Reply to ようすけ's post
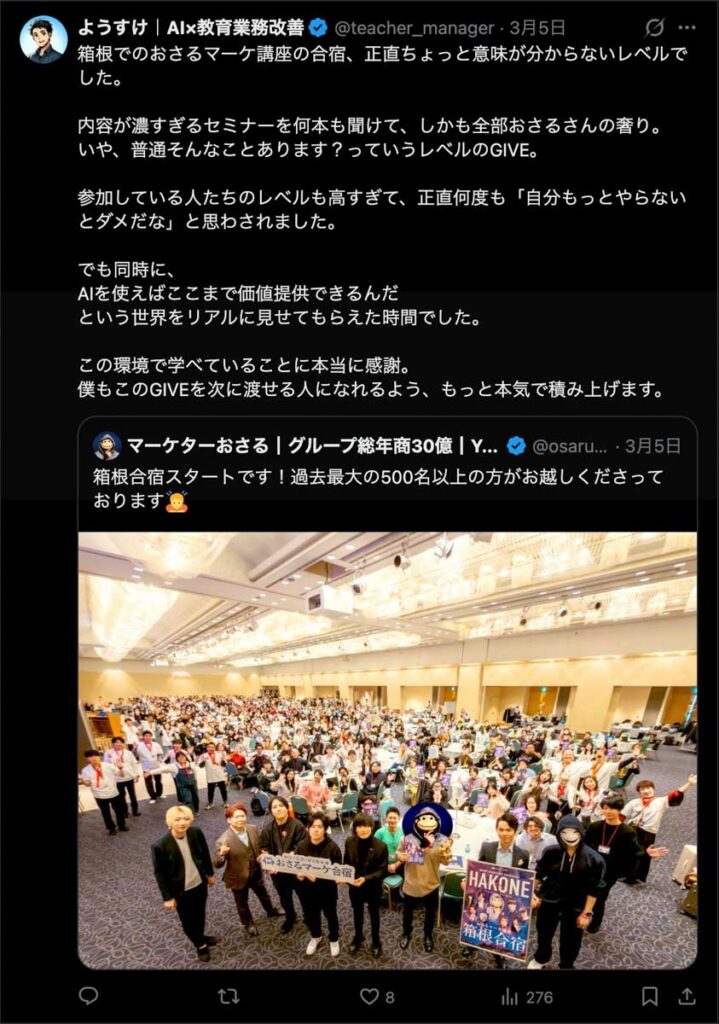 point(89,996)
